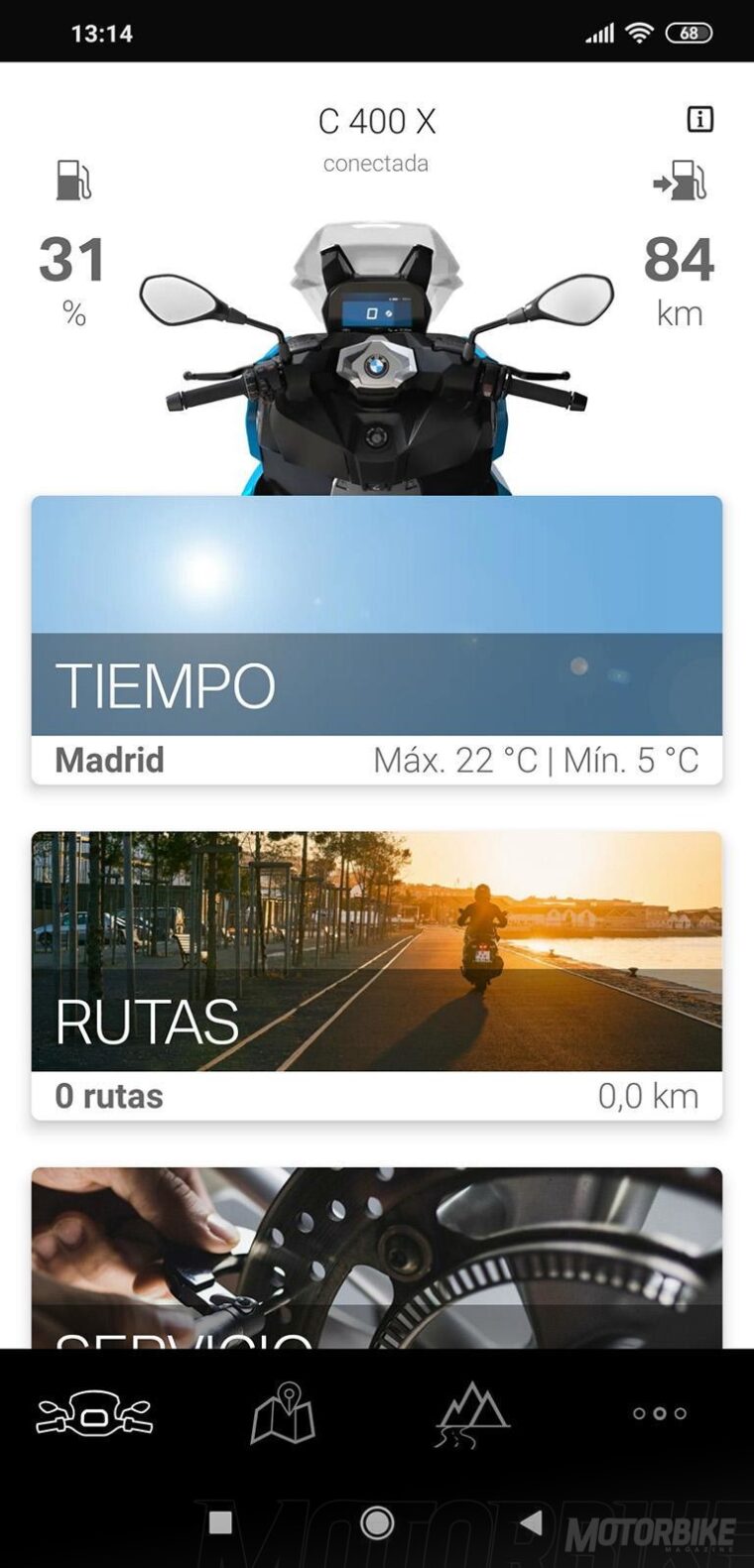Tap the cellular signal bars icon
Screen dimensions: 754x1568
pos(597,31)
